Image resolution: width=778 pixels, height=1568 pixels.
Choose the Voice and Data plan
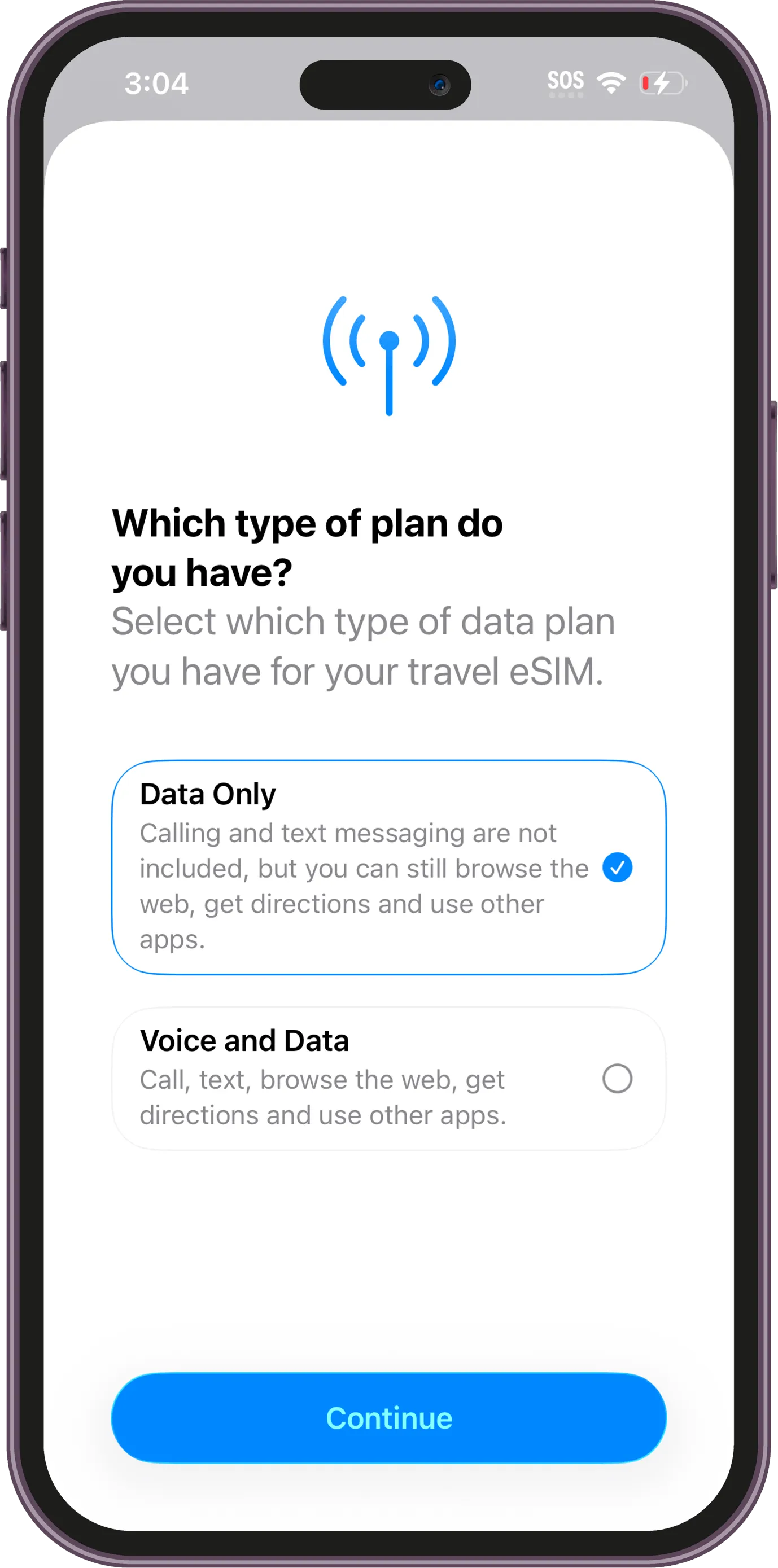pos(388,1078)
